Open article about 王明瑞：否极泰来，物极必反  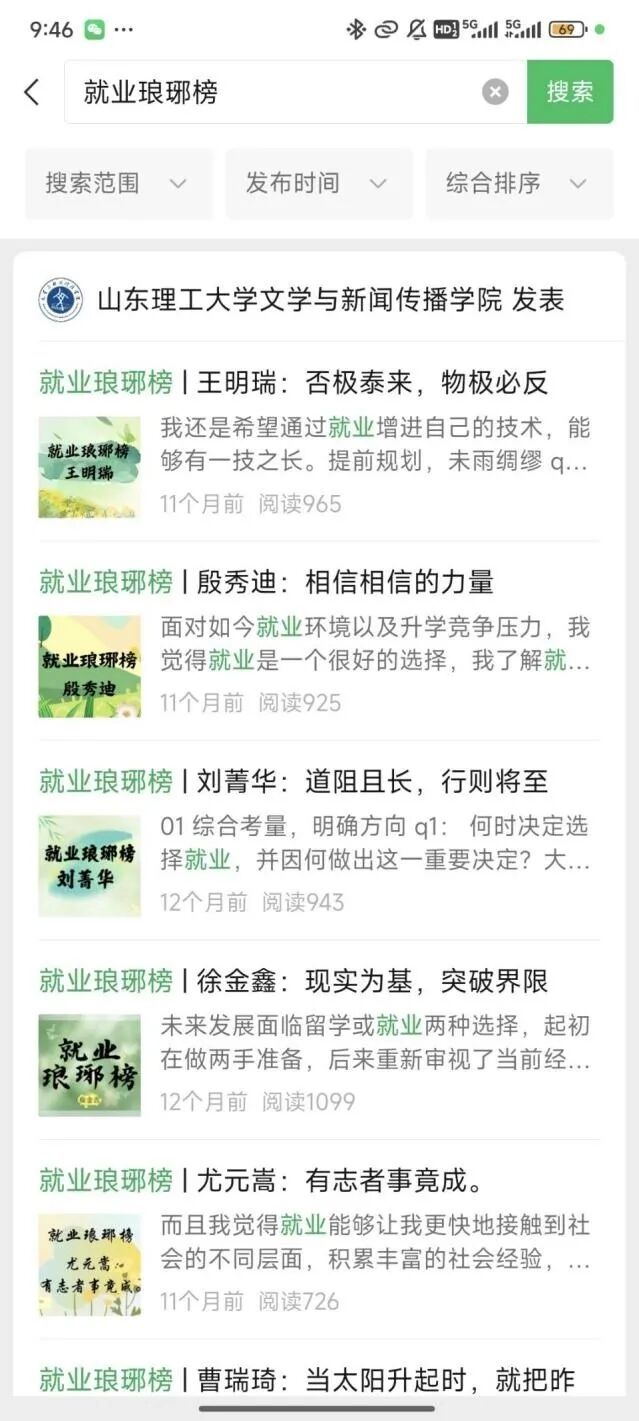[x=294, y=382]
